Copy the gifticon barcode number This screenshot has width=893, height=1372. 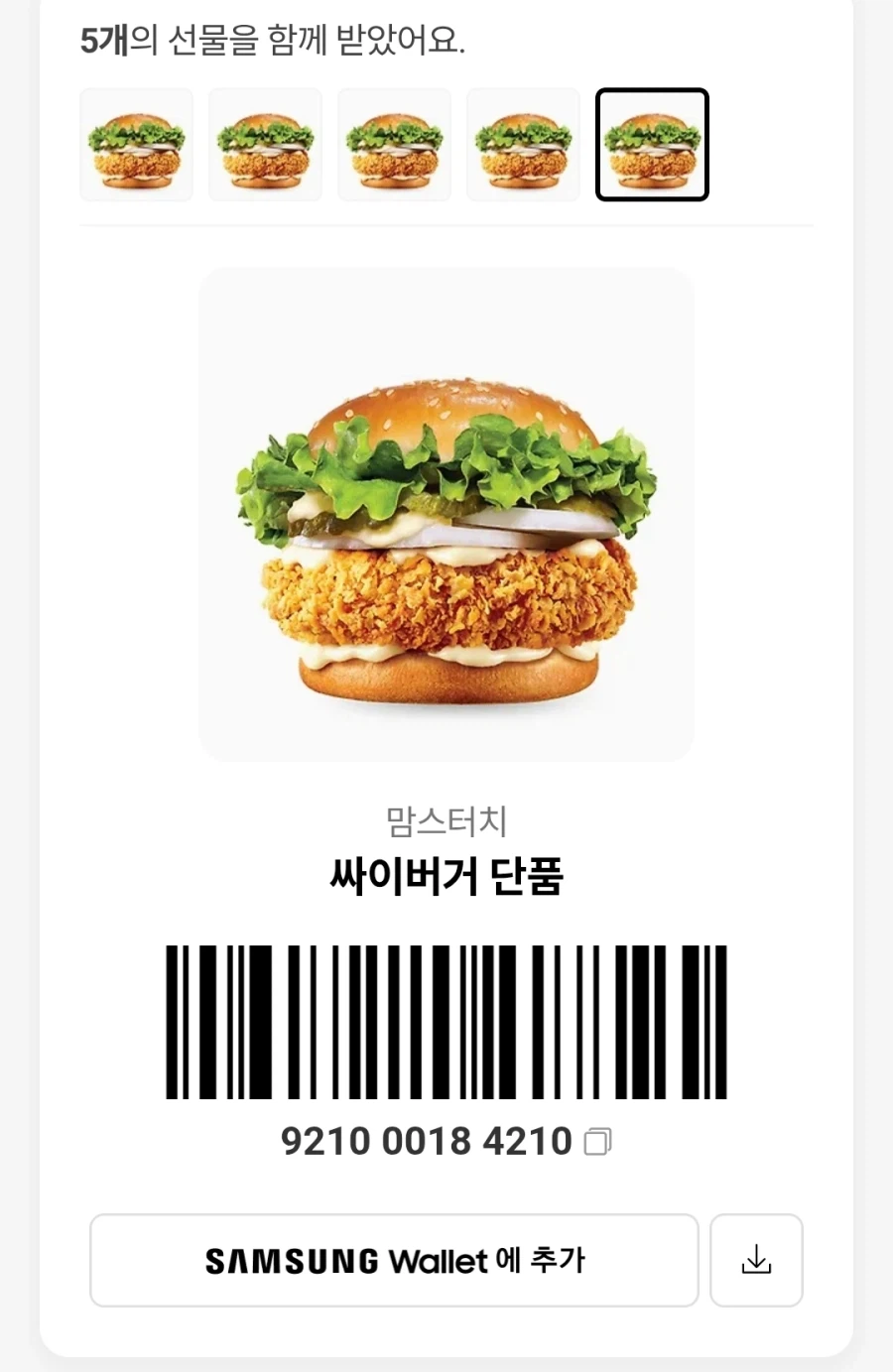click(x=596, y=1143)
